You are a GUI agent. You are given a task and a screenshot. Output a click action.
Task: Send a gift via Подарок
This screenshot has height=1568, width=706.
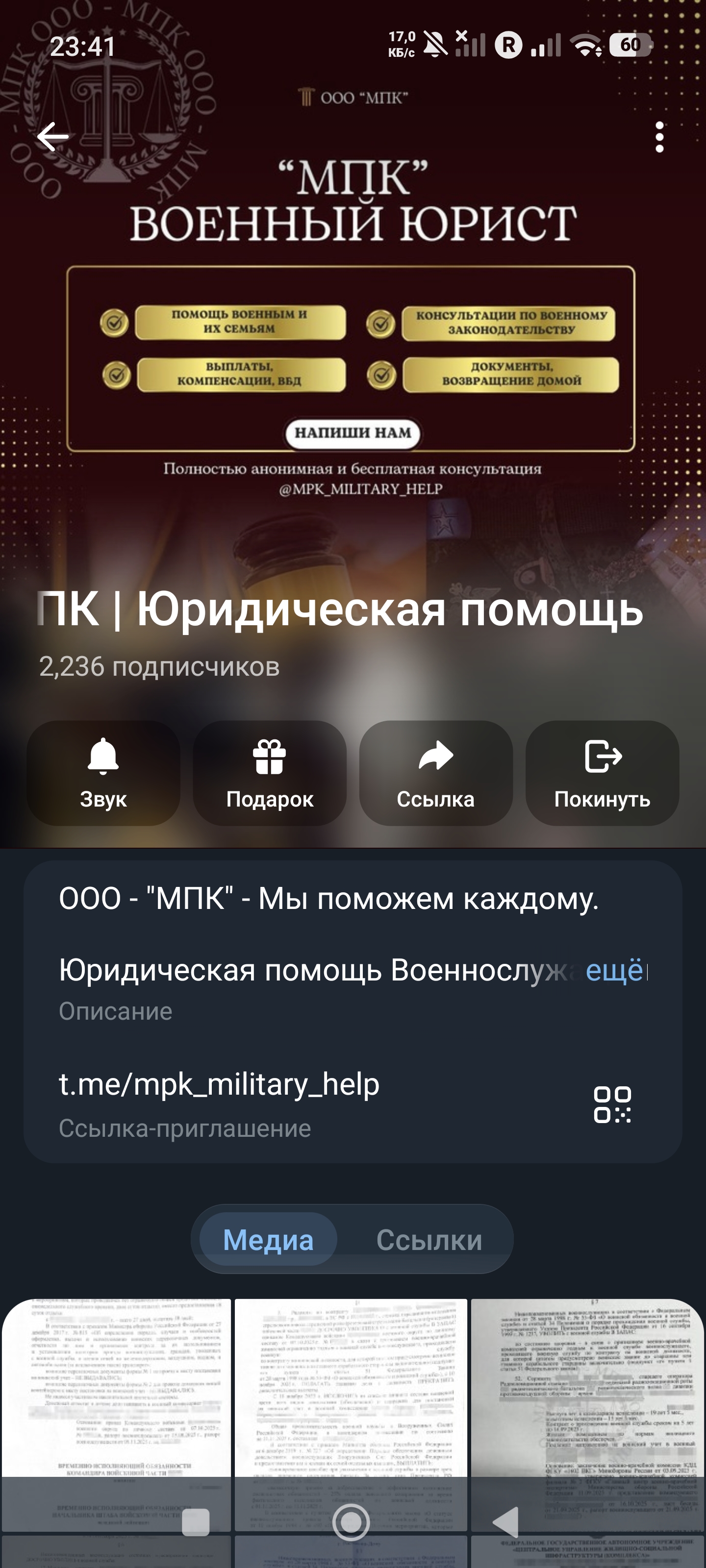pyautogui.click(x=270, y=773)
